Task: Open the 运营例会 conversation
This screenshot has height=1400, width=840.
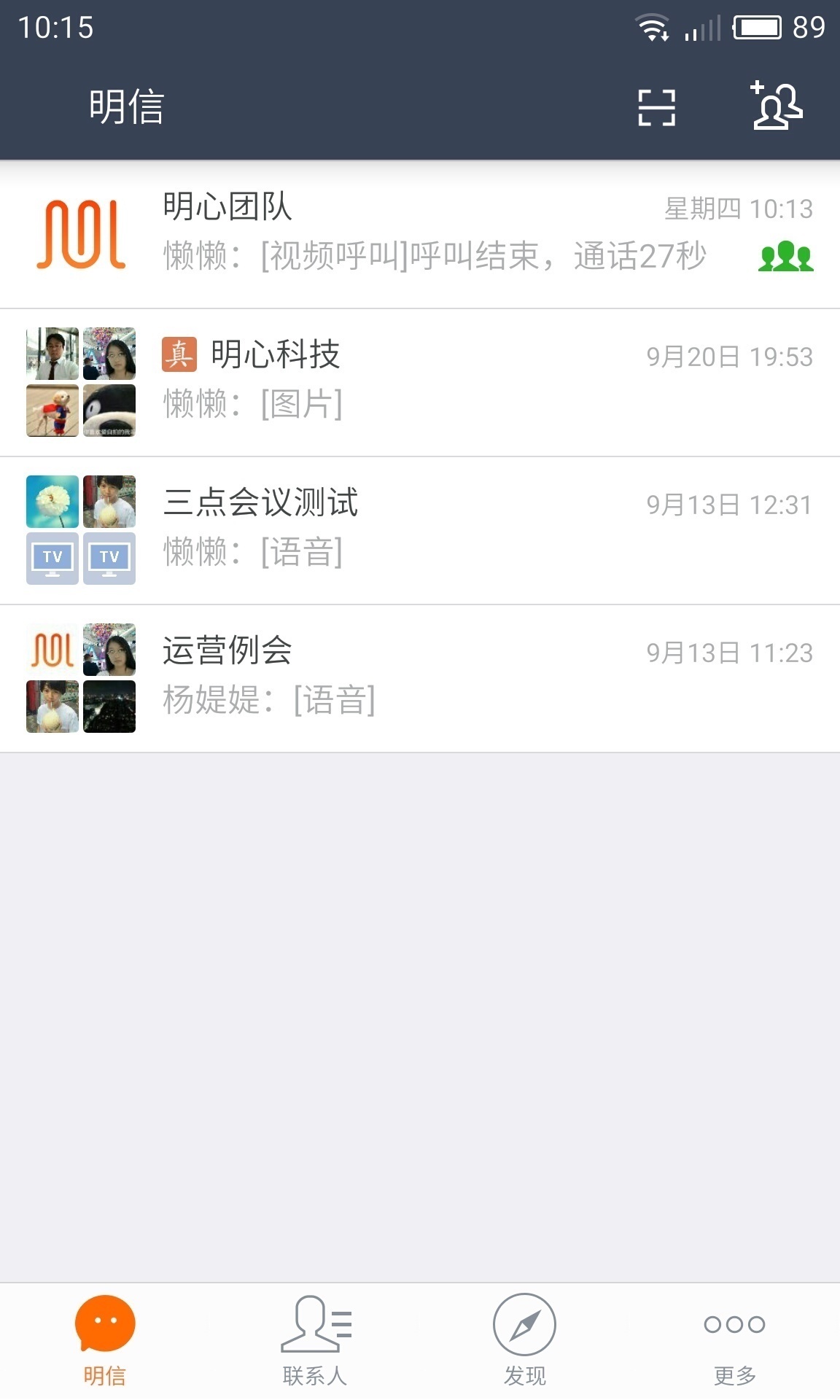Action: pyautogui.click(x=420, y=678)
